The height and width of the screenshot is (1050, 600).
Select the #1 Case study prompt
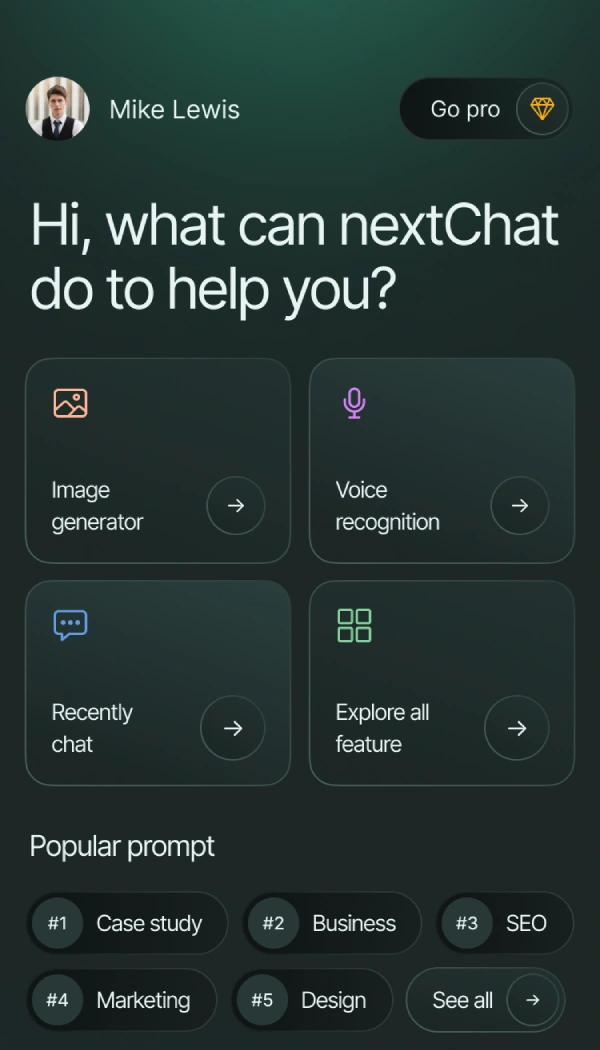coord(127,923)
